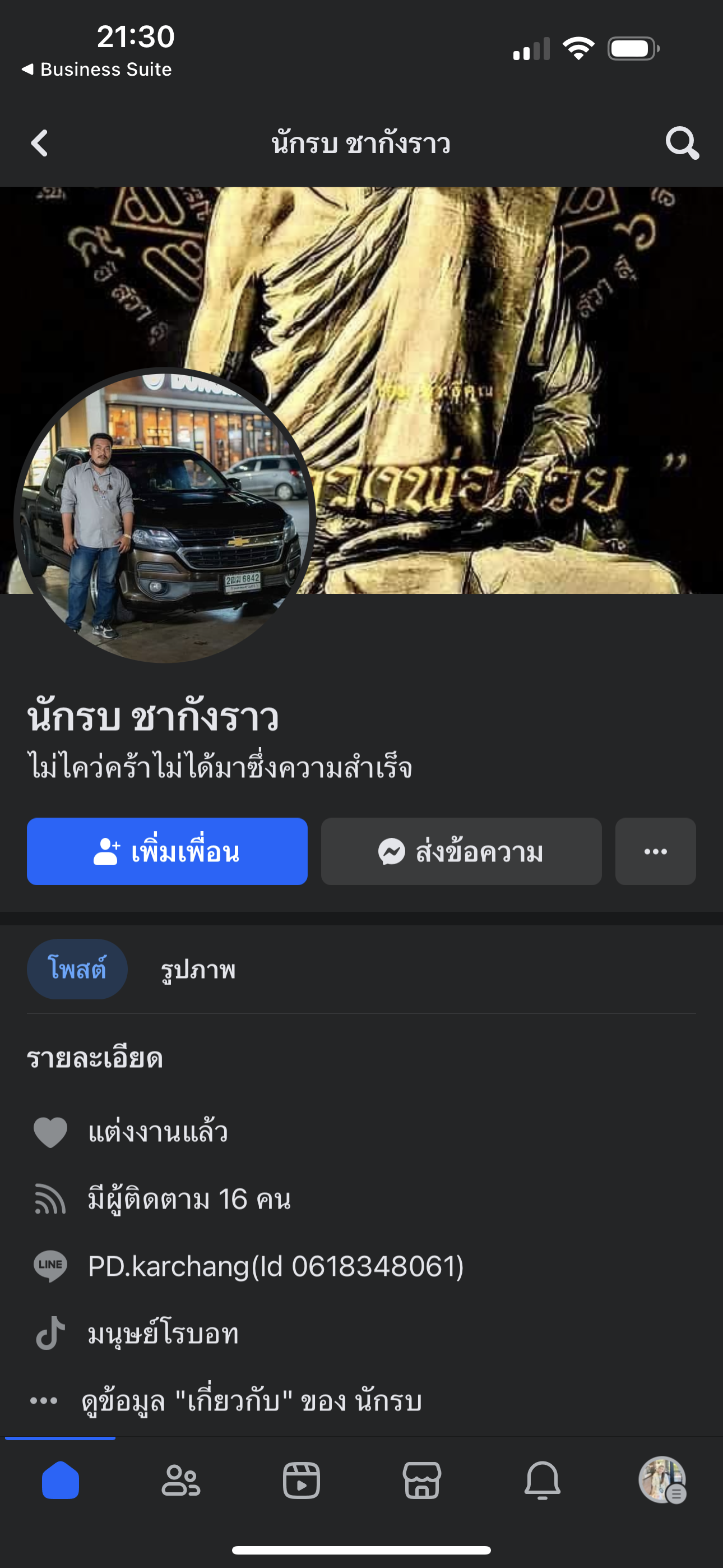Go to the Home feed tab
The image size is (723, 1568).
pos(61,1481)
